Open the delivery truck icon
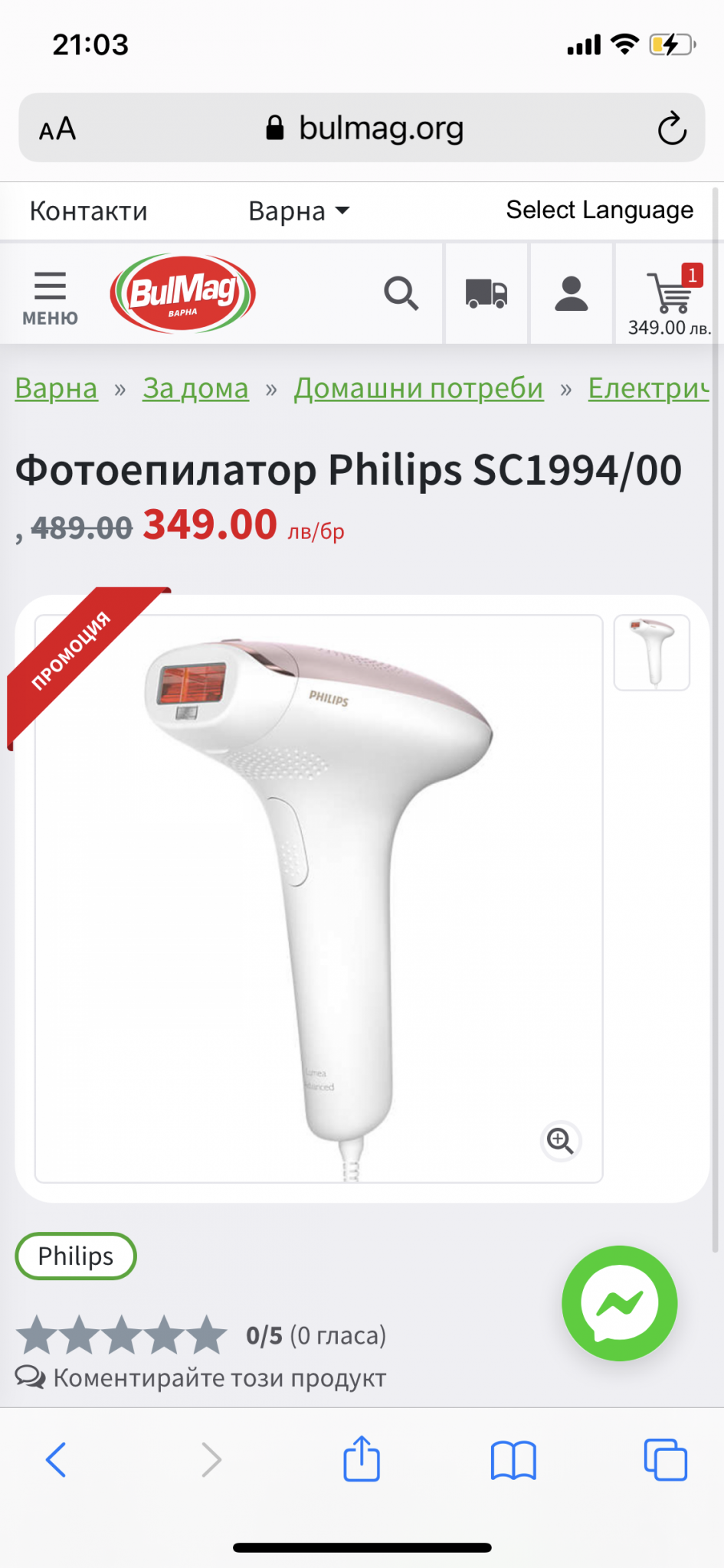The image size is (724, 1568). pyautogui.click(x=486, y=293)
